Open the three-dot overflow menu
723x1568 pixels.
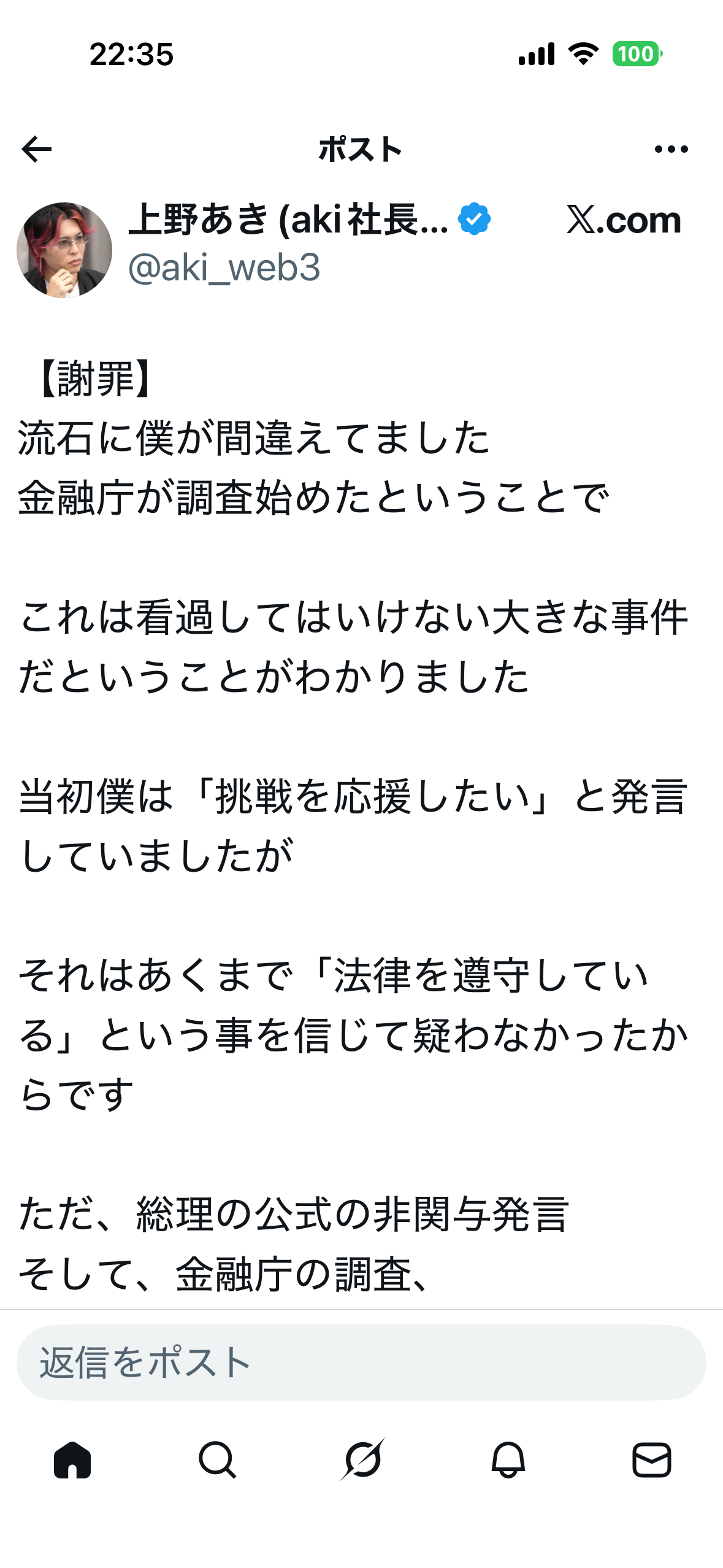coord(671,149)
